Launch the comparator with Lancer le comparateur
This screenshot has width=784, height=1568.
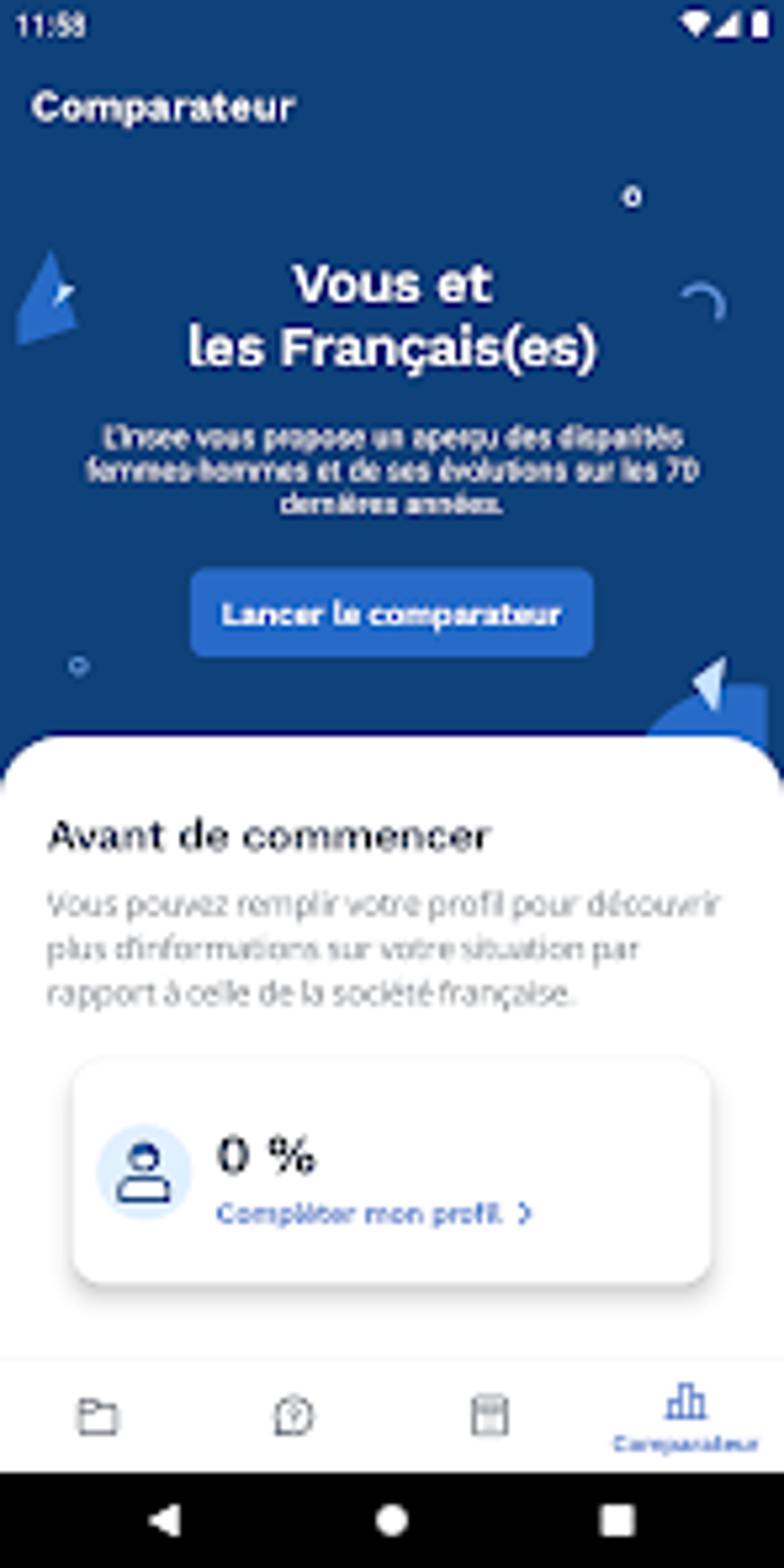click(x=391, y=613)
